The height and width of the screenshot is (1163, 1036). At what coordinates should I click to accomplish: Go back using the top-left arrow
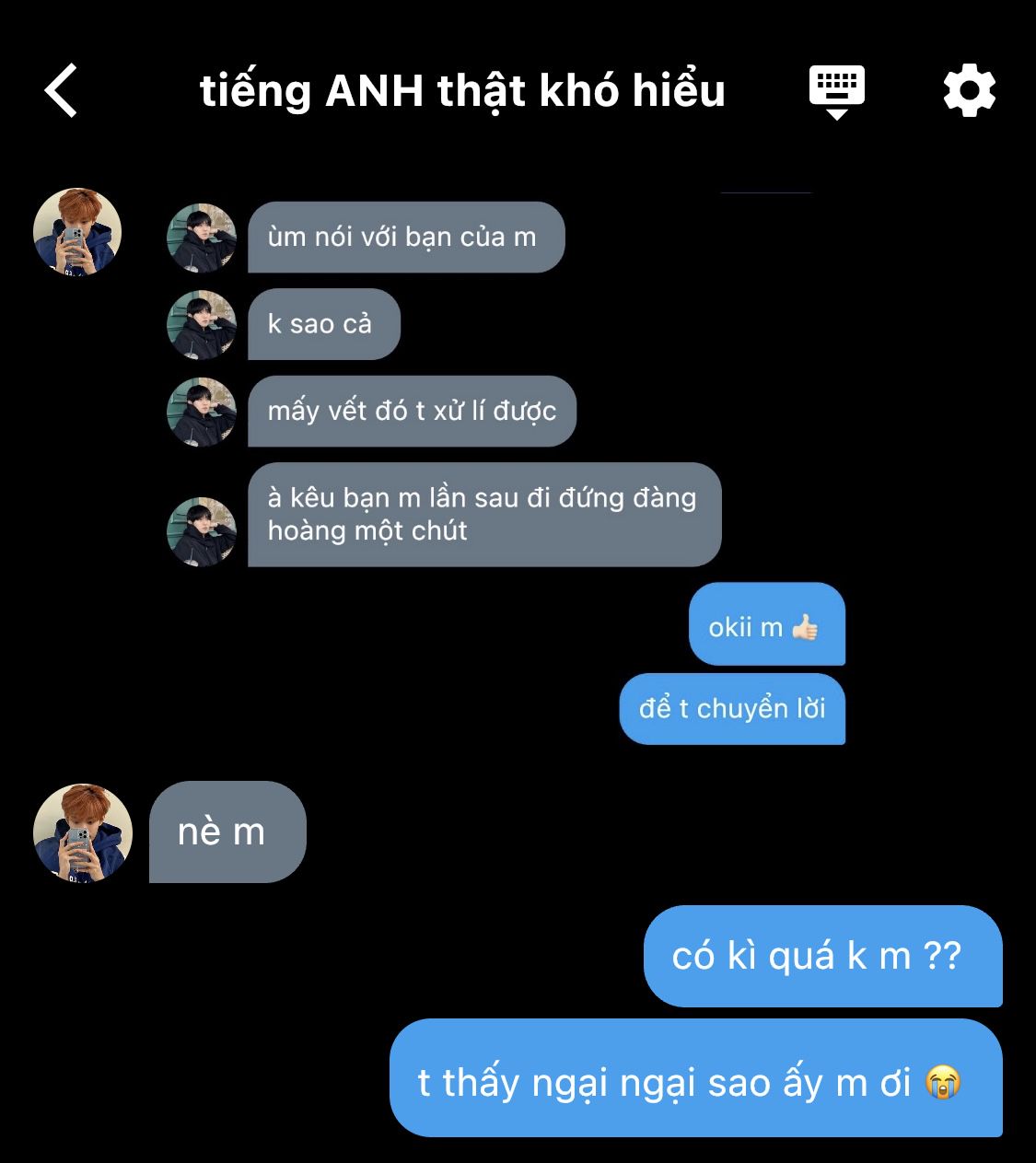point(62,90)
